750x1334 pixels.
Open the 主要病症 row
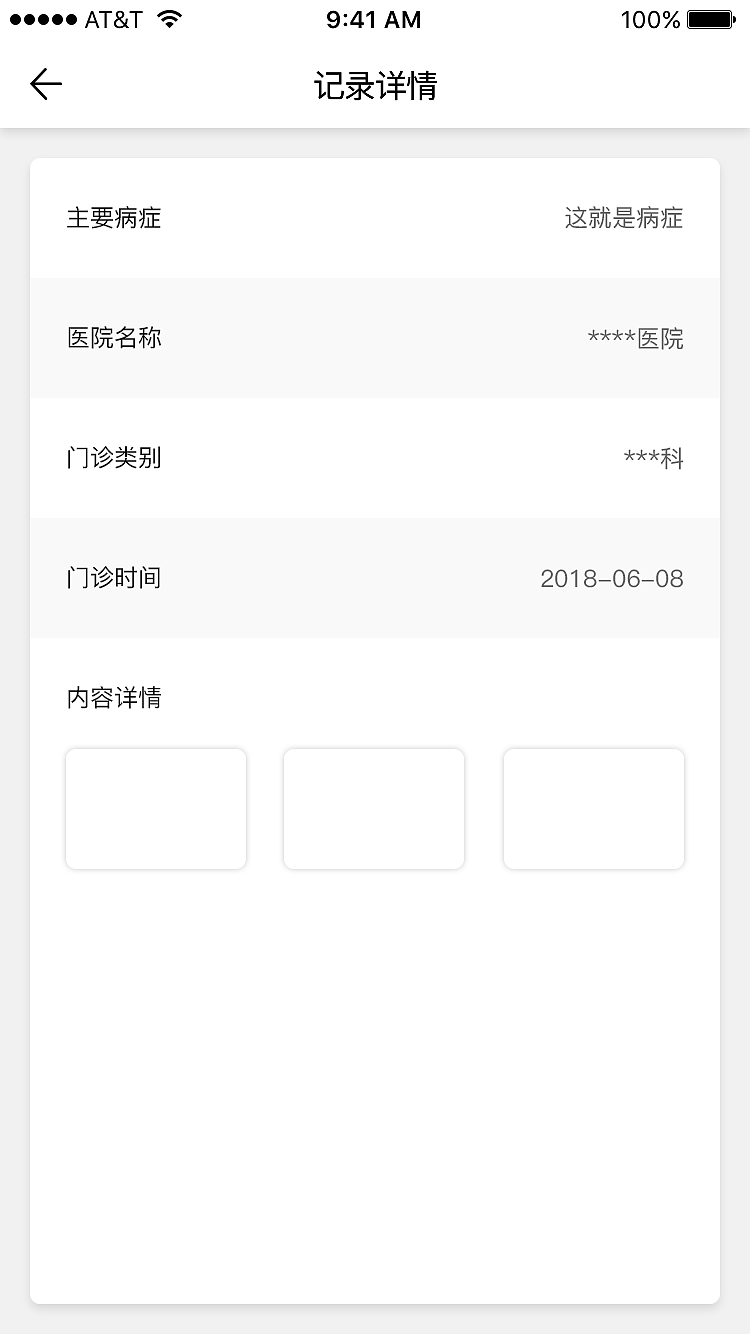coord(375,218)
